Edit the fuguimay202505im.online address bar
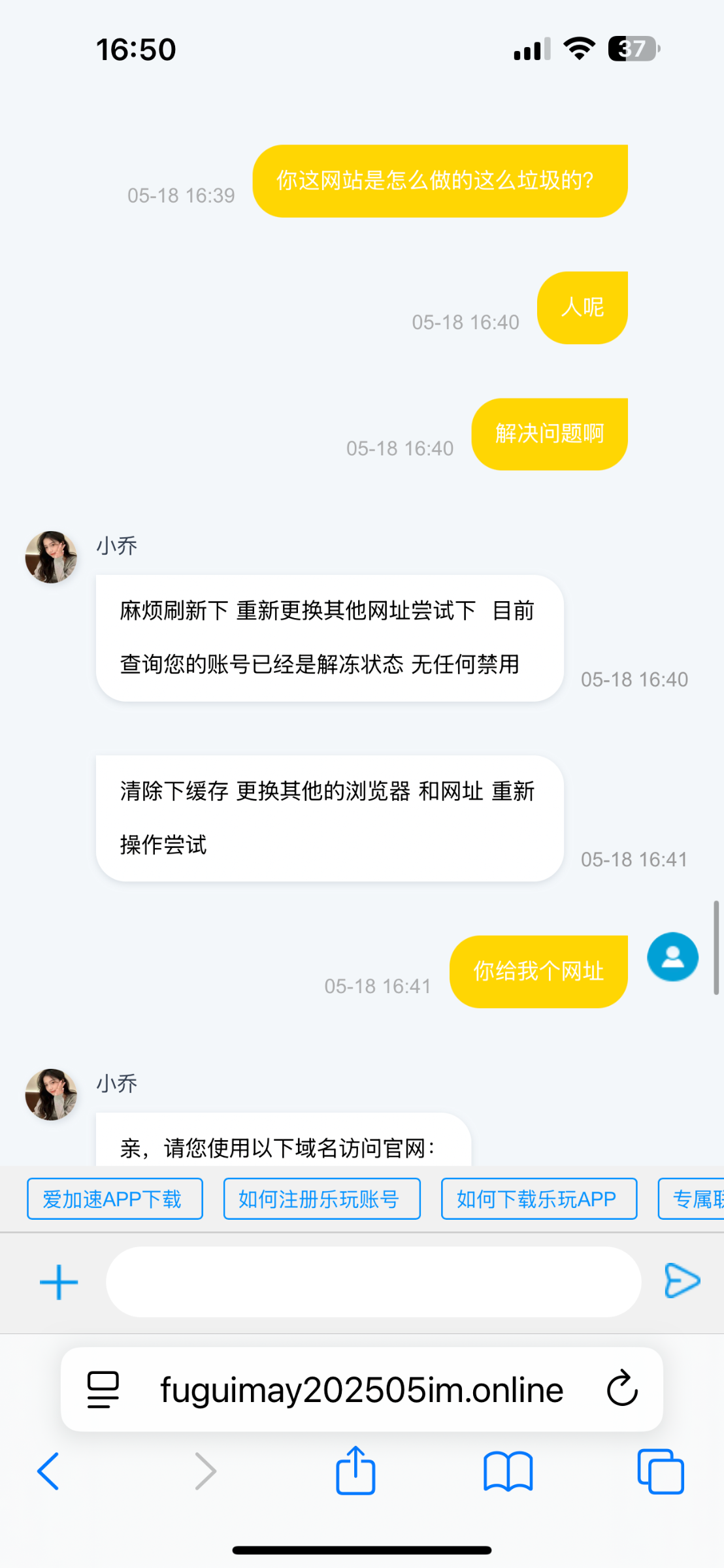724x1568 pixels. tap(361, 1389)
